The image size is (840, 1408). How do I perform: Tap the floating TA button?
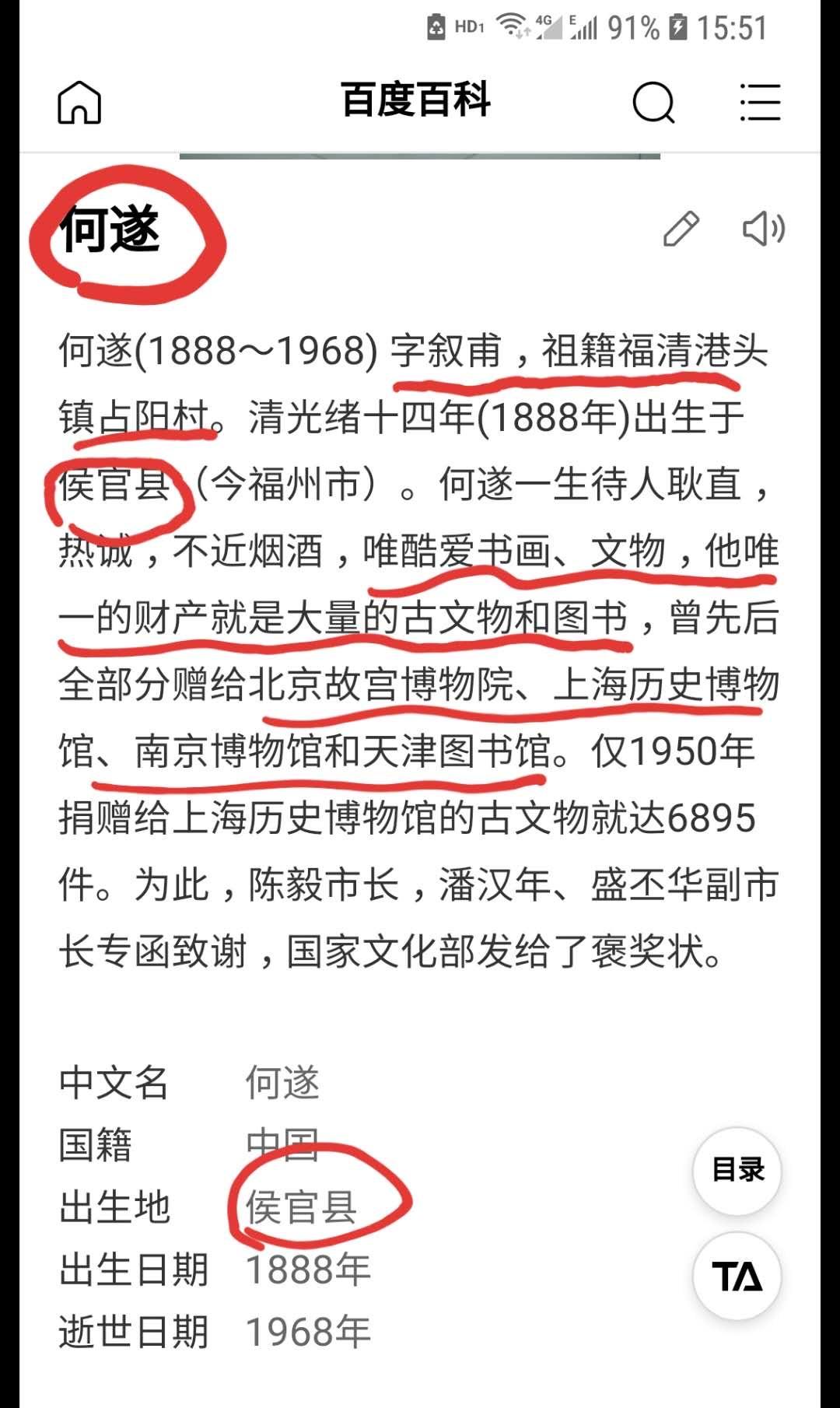737,1276
